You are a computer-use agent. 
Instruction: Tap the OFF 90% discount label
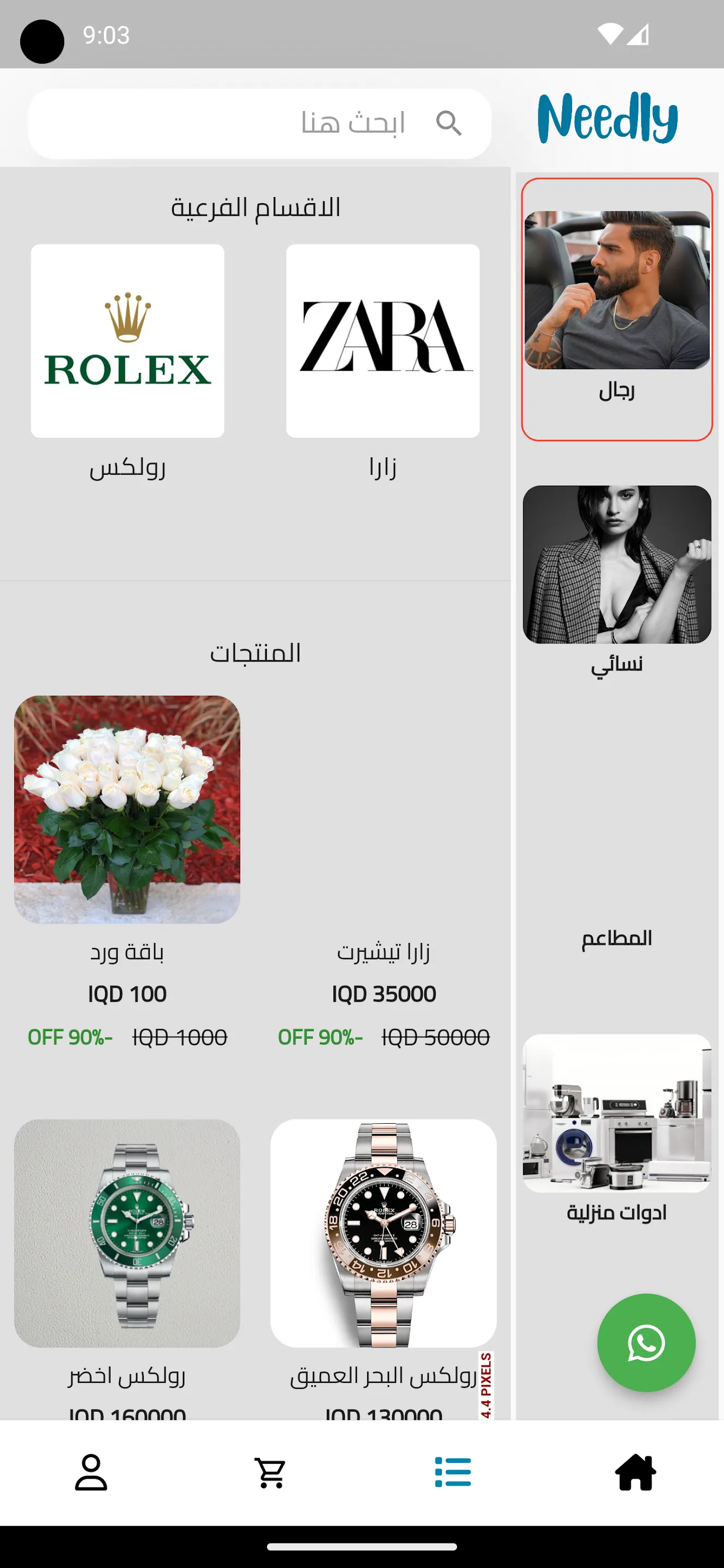(69, 1037)
